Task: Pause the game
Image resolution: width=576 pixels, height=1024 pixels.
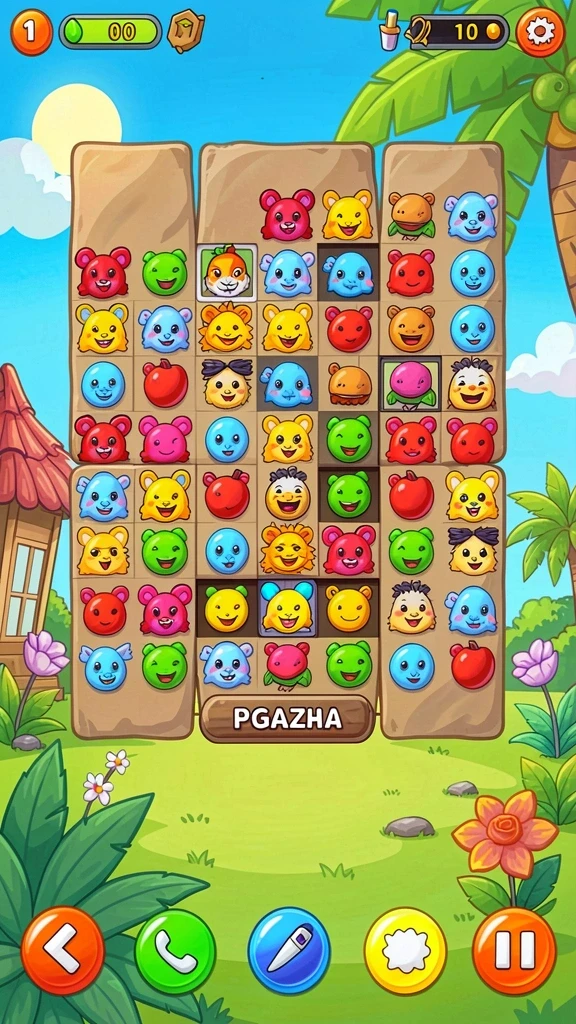Action: (x=514, y=951)
